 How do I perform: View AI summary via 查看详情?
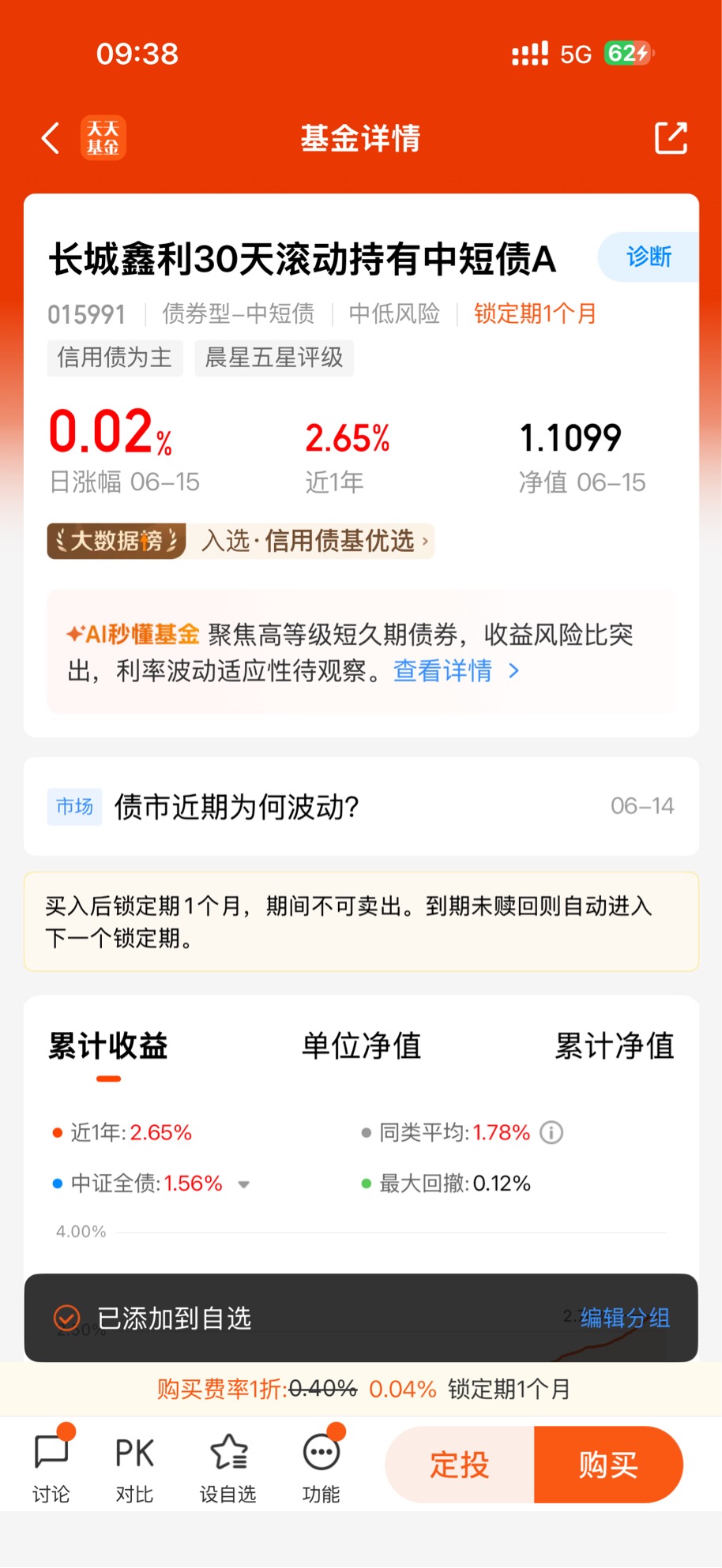click(x=457, y=671)
